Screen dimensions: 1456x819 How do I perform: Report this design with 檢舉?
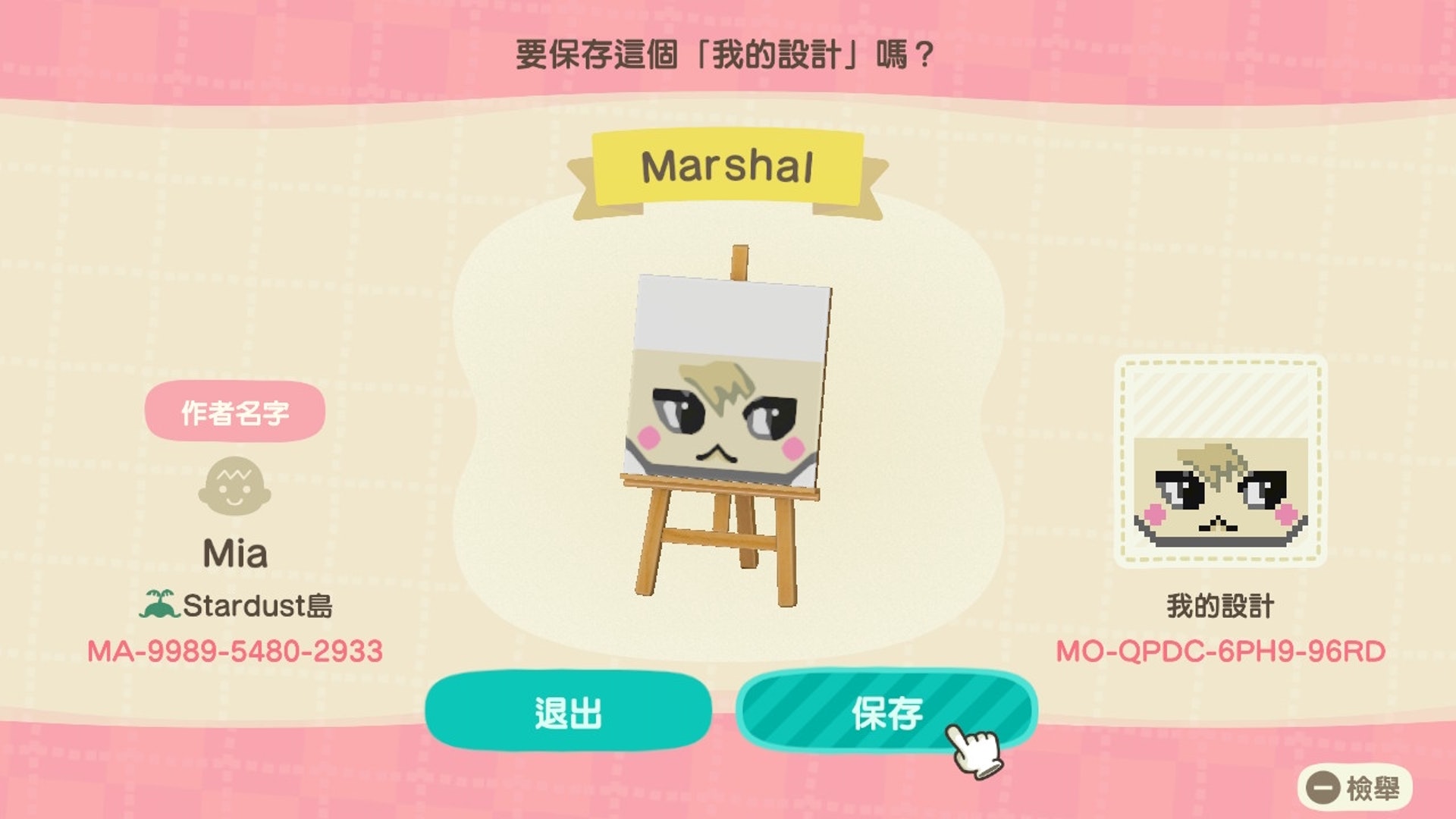(1356, 788)
